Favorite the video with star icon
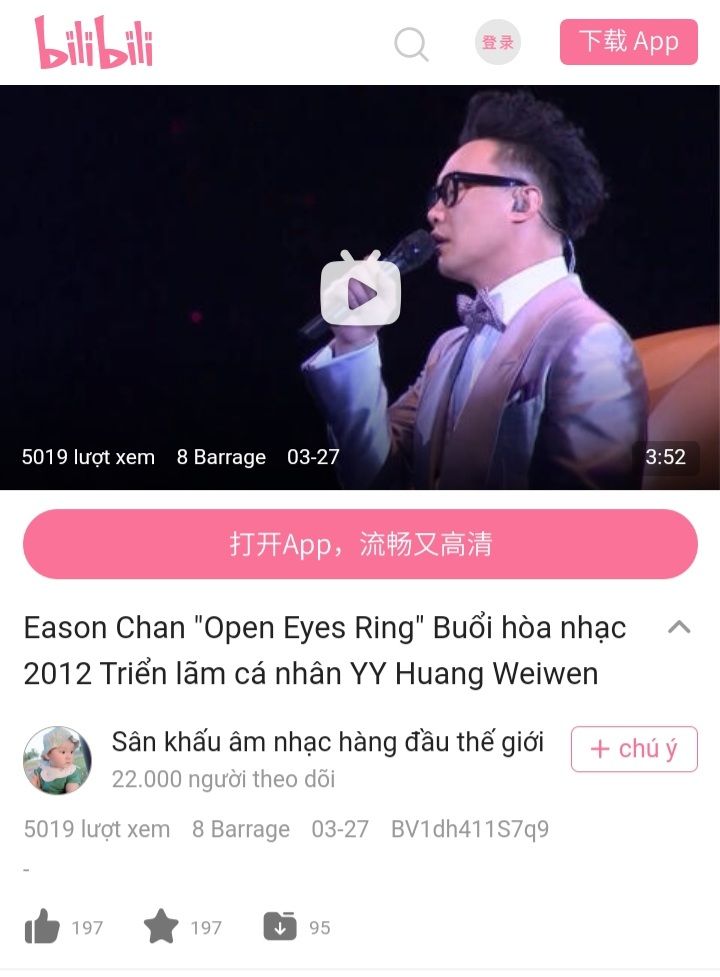This screenshot has width=720, height=977. coord(161,928)
